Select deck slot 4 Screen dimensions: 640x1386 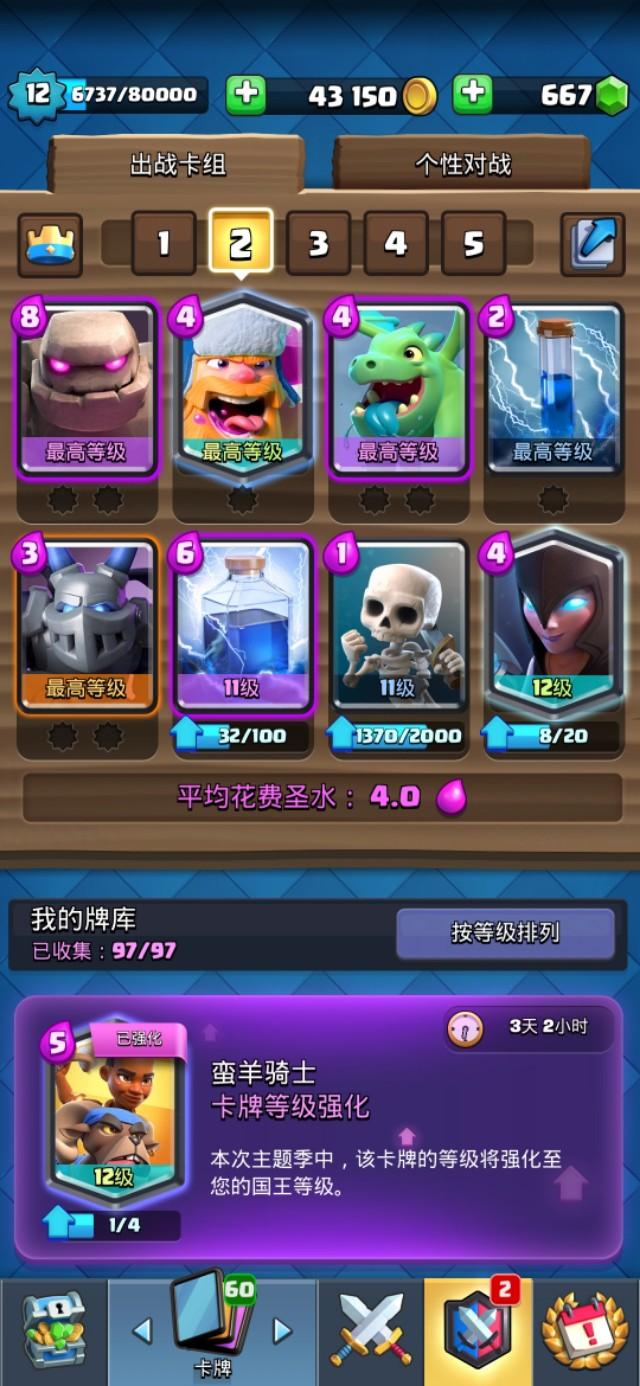tap(396, 243)
